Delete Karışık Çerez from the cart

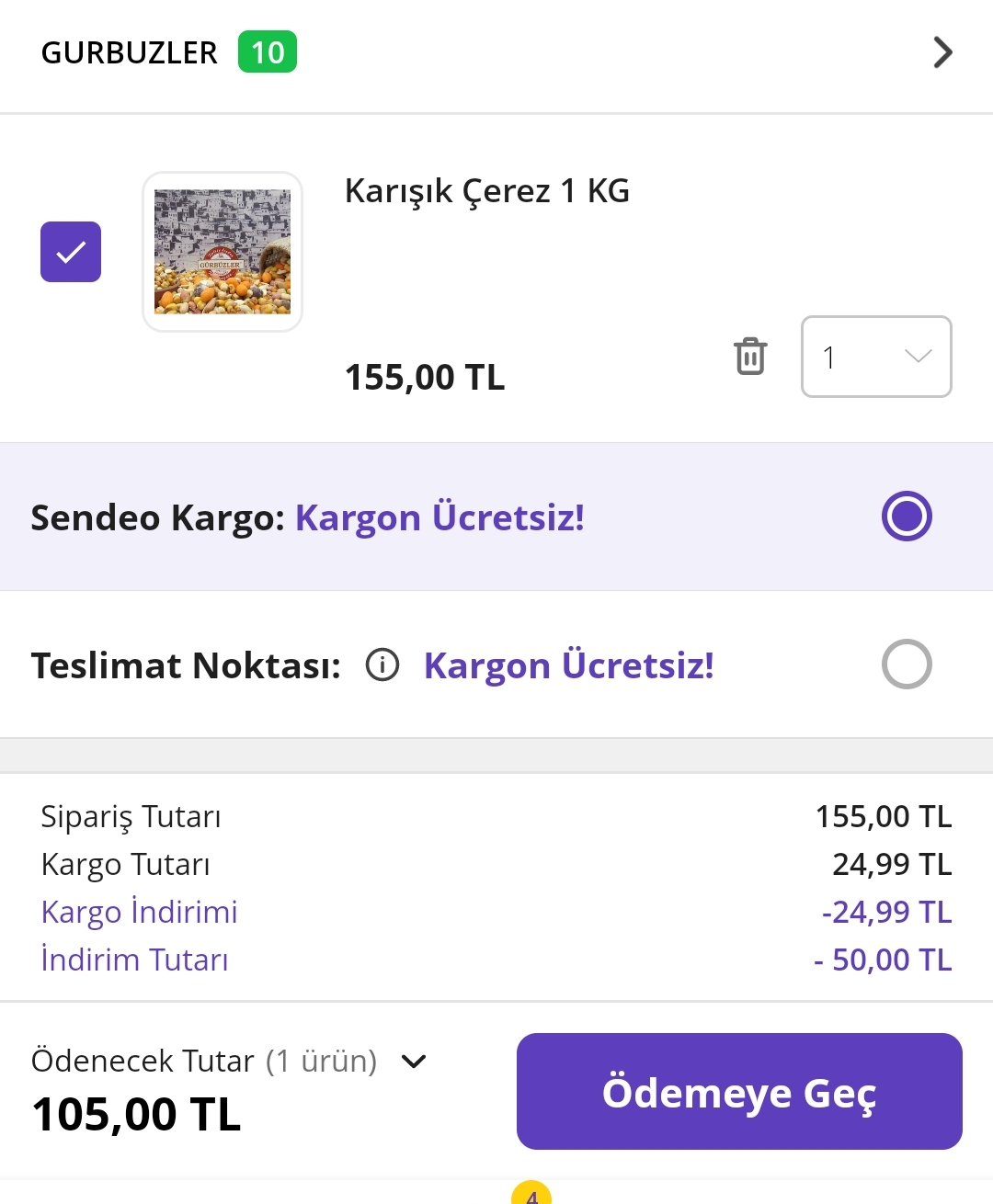750,357
